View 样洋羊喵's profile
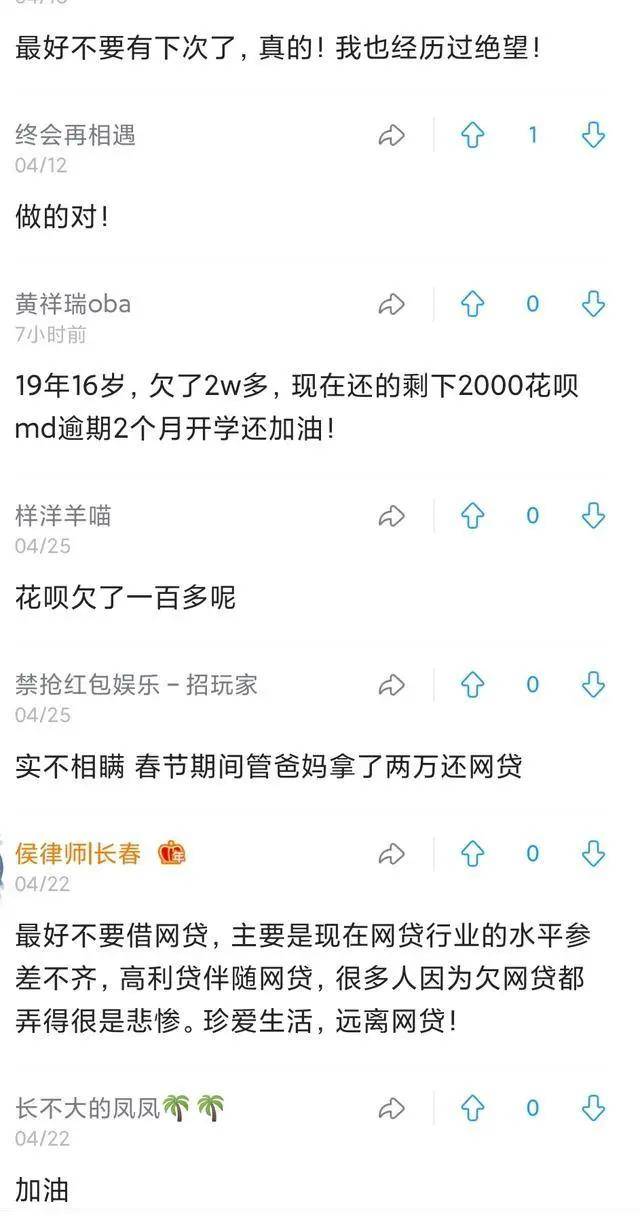Screen dimensions: 640x1221 63,516
